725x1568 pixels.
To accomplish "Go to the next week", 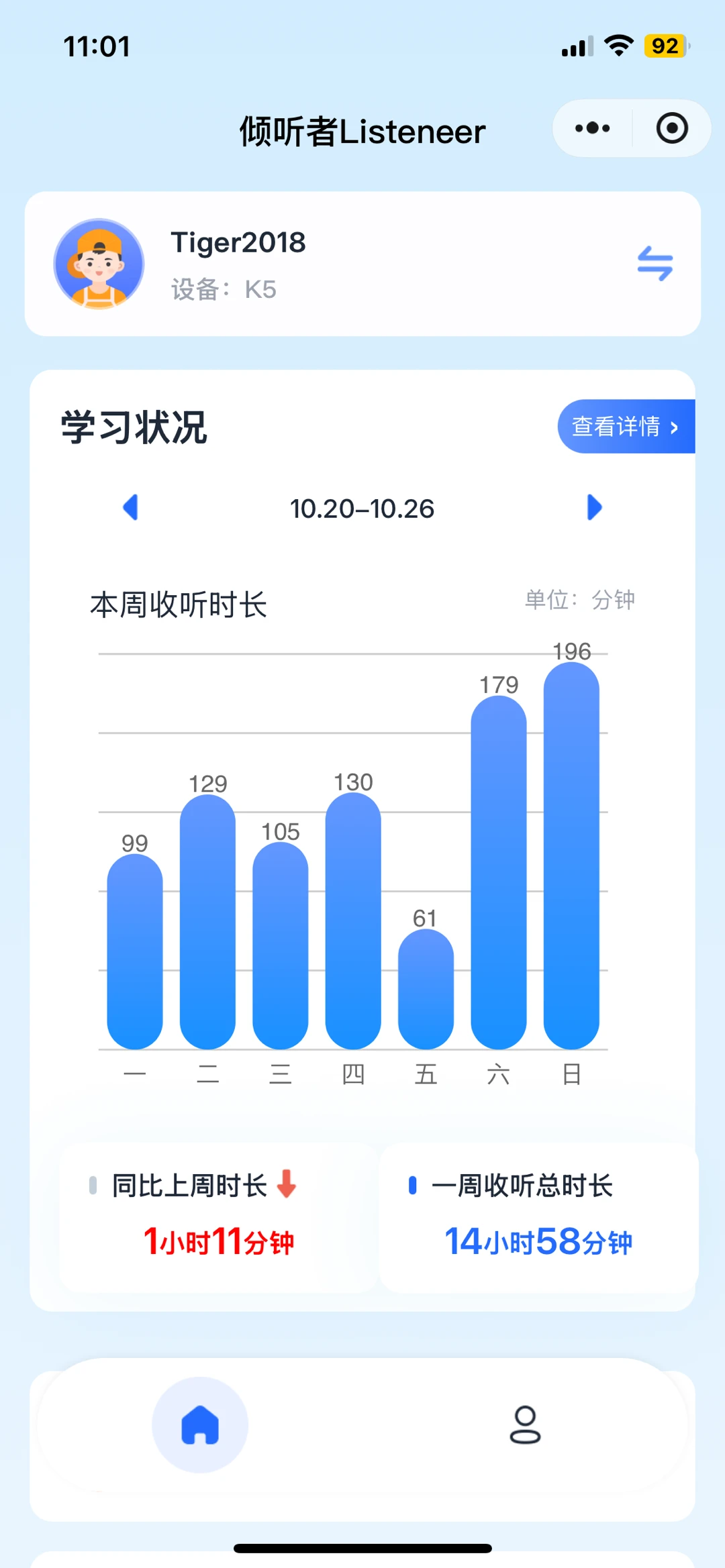I will click(x=594, y=507).
